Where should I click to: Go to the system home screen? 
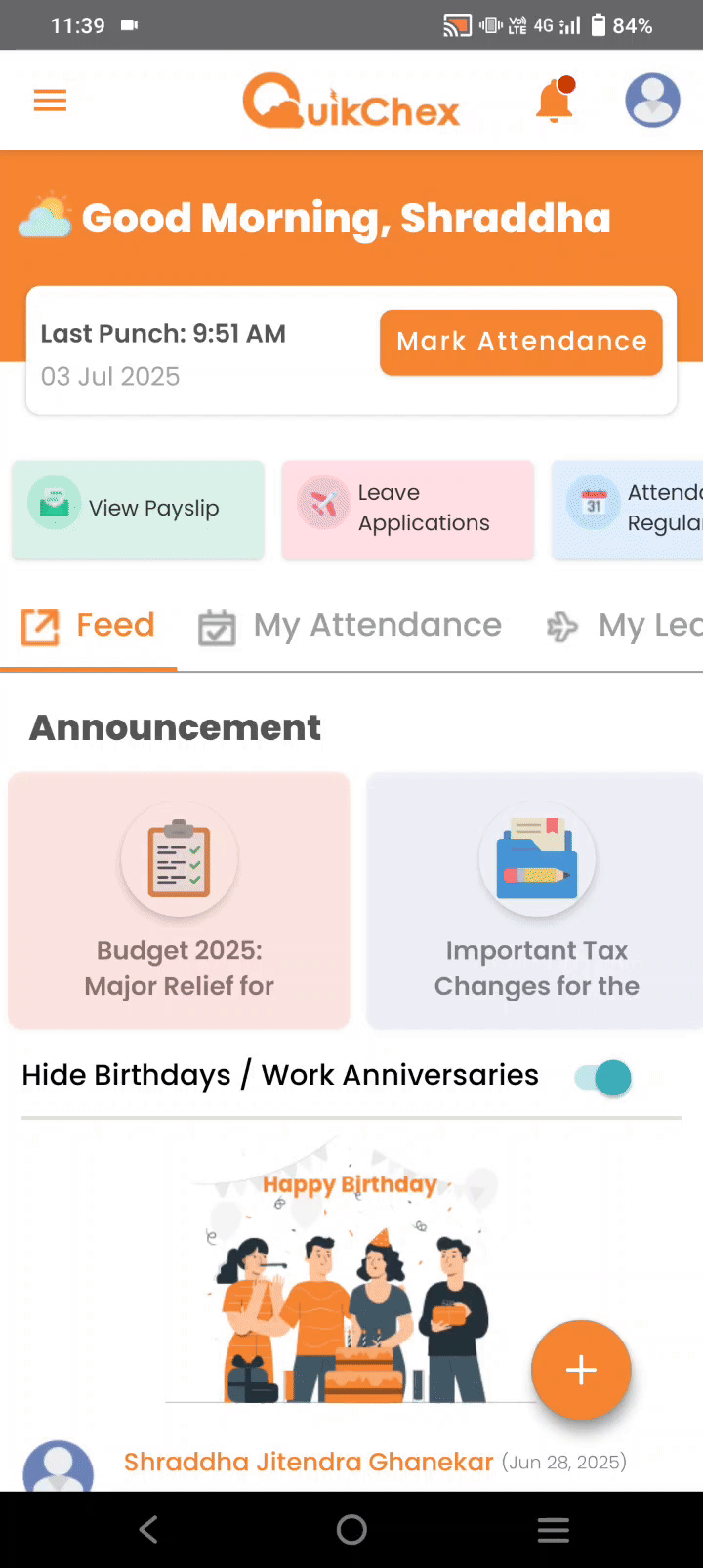click(x=351, y=1529)
